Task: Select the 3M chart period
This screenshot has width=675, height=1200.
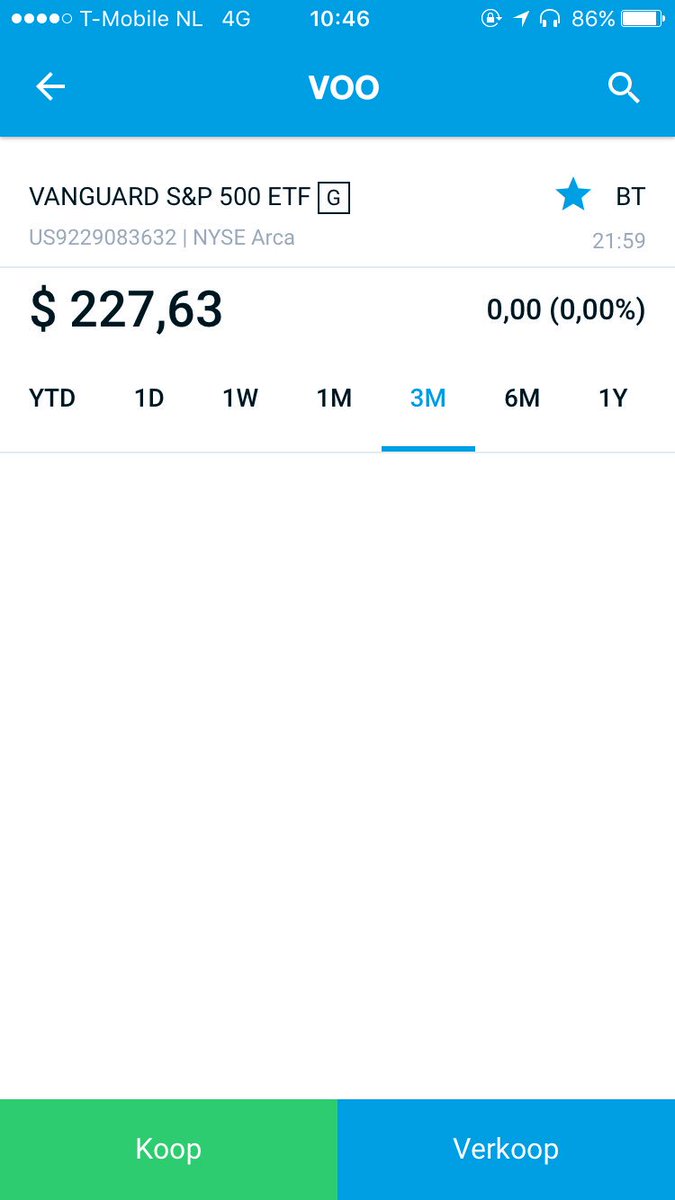Action: 428,398
